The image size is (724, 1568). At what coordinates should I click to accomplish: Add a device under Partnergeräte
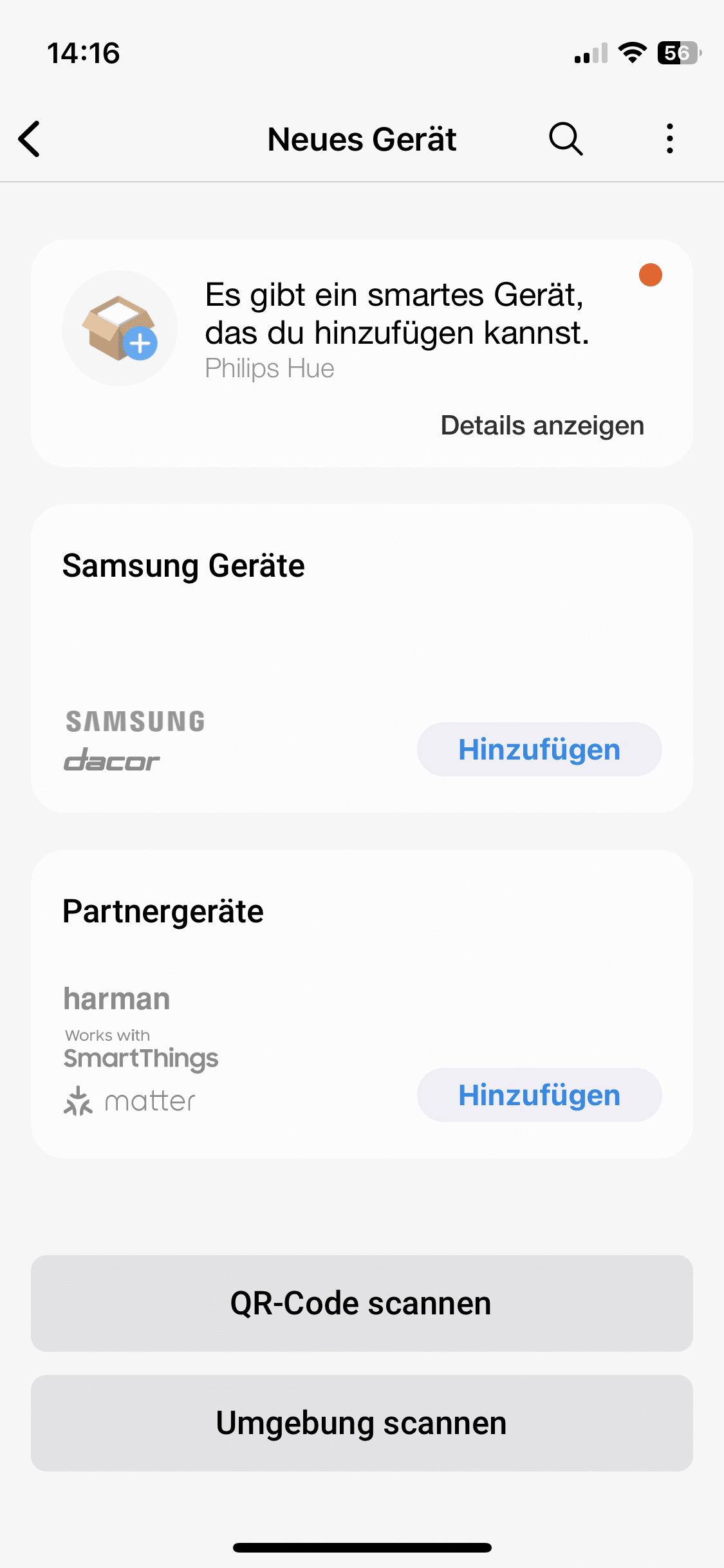[539, 1095]
